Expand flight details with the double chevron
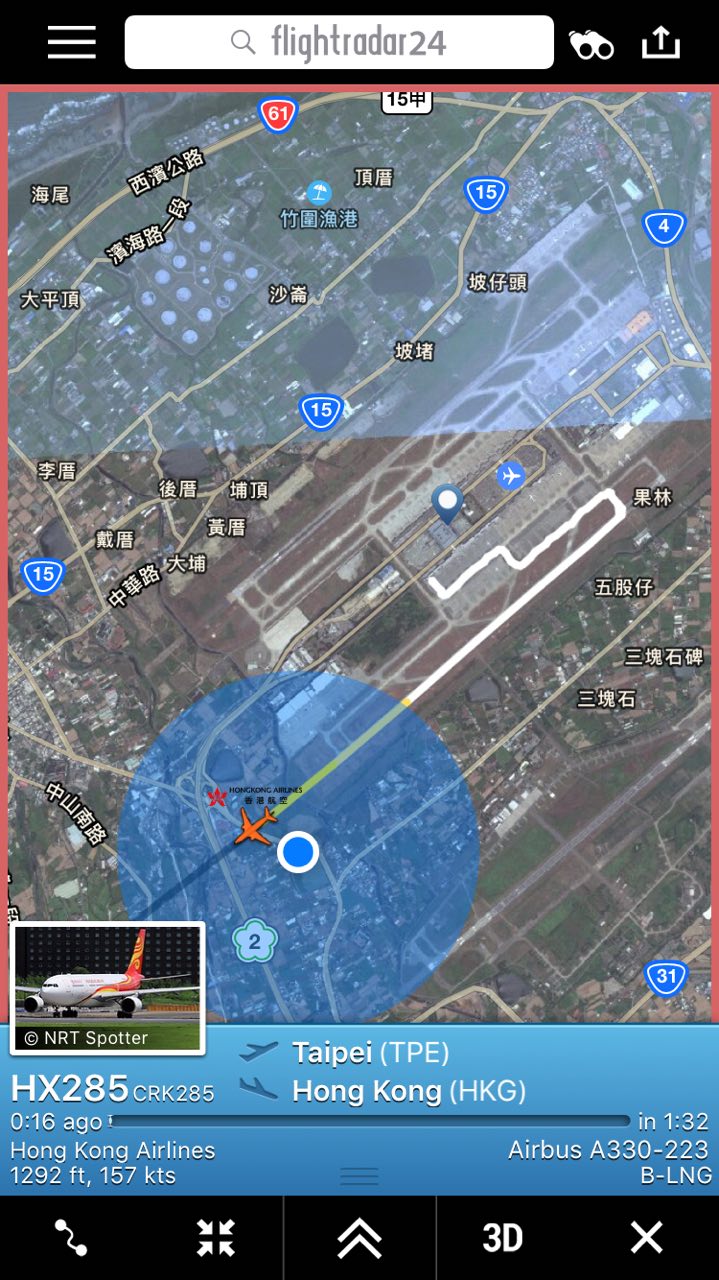Viewport: 719px width, 1280px height. coord(359,1238)
